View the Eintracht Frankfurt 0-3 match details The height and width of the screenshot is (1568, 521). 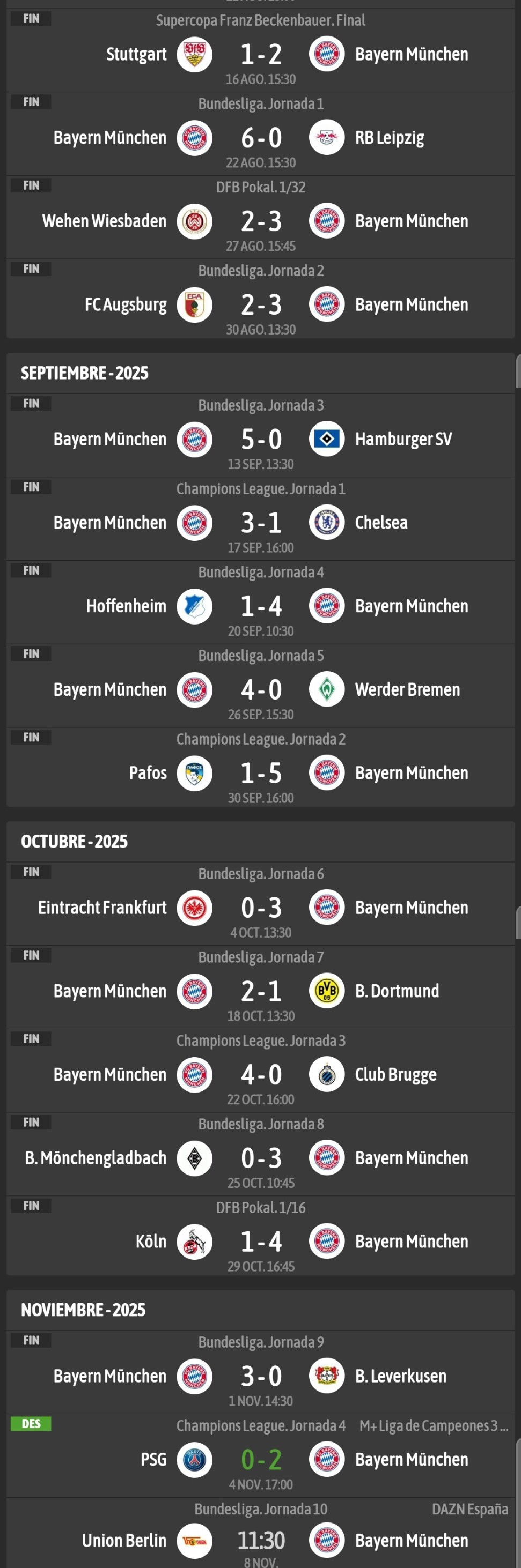(261, 908)
